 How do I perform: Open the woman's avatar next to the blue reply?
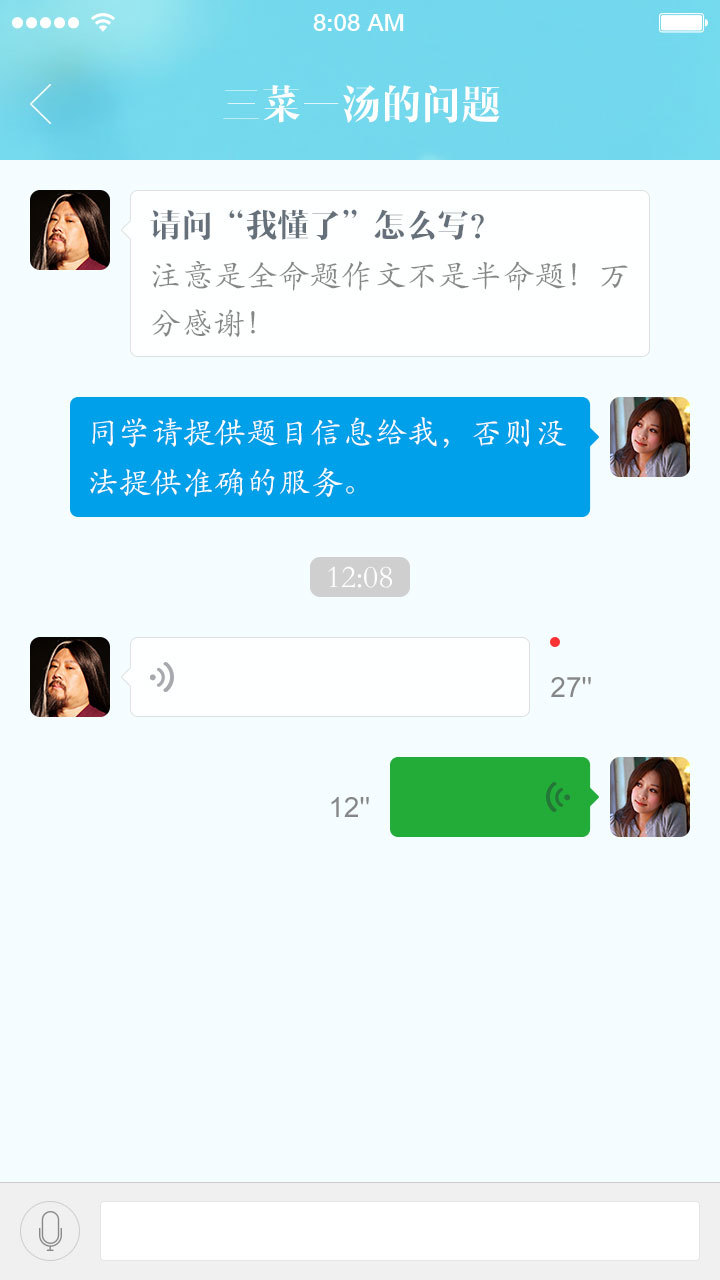tap(650, 437)
